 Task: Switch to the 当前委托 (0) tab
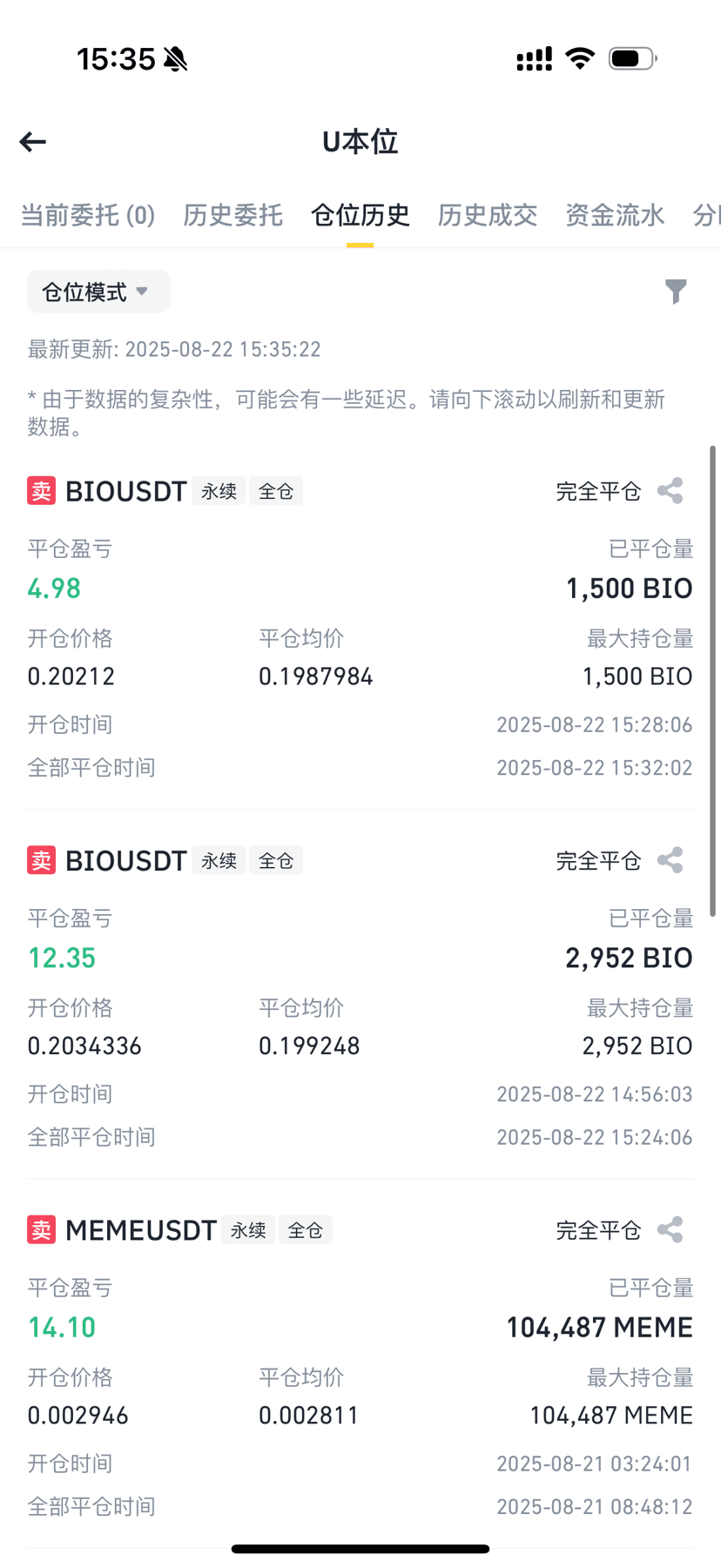[x=88, y=215]
